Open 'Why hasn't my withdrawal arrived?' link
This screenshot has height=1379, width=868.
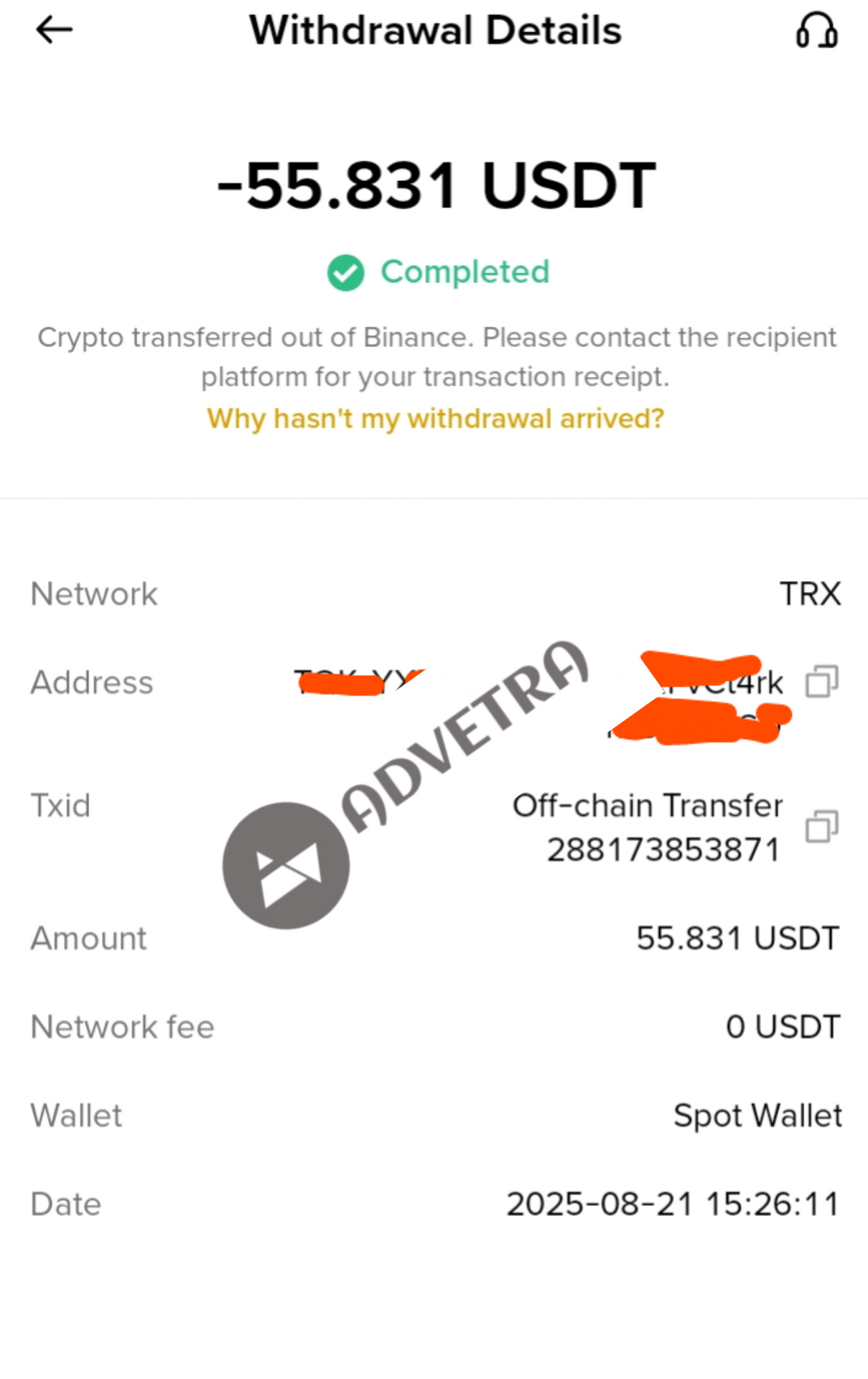coord(435,418)
